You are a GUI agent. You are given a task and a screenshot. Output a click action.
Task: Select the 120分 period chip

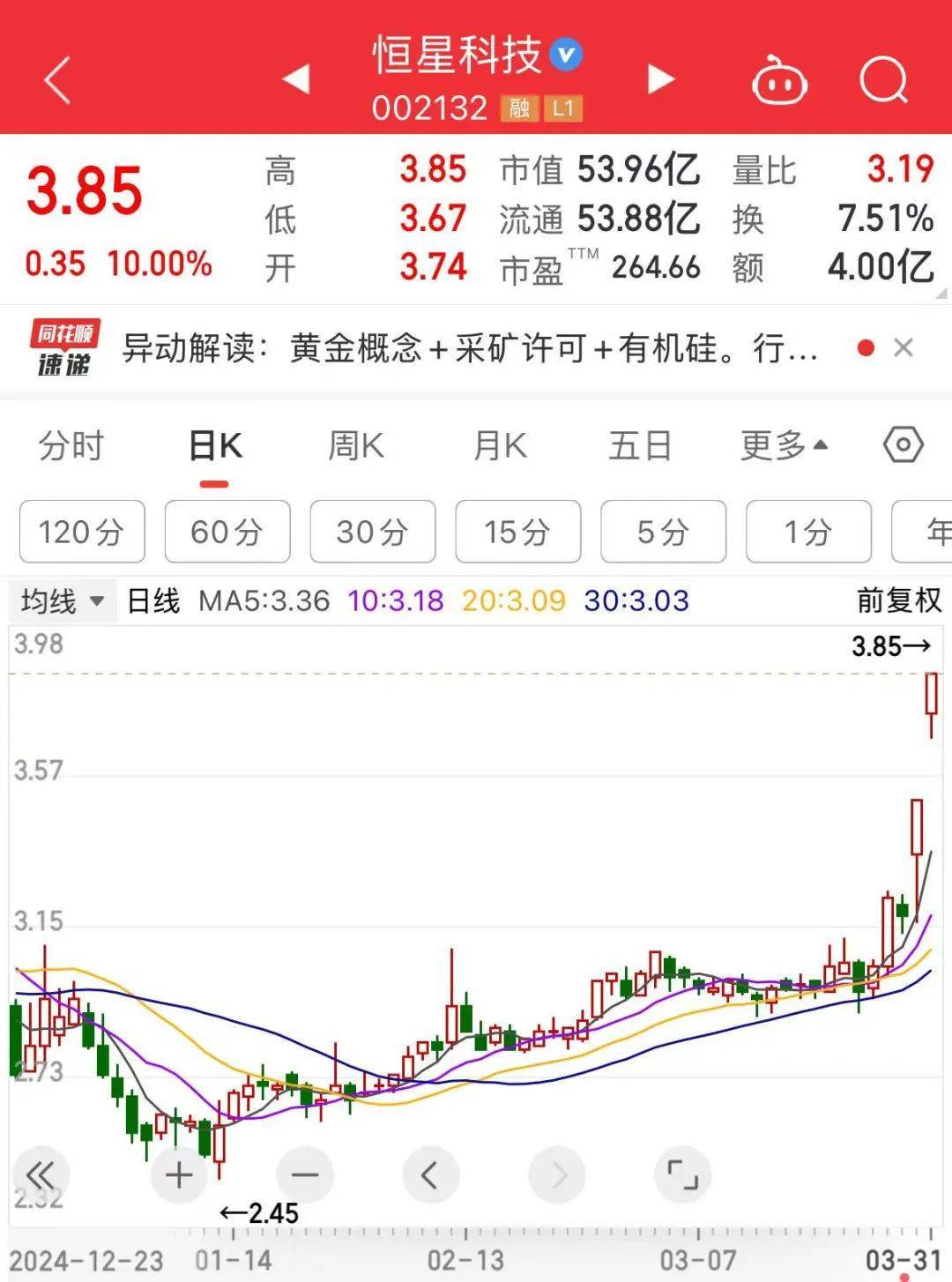[x=81, y=532]
